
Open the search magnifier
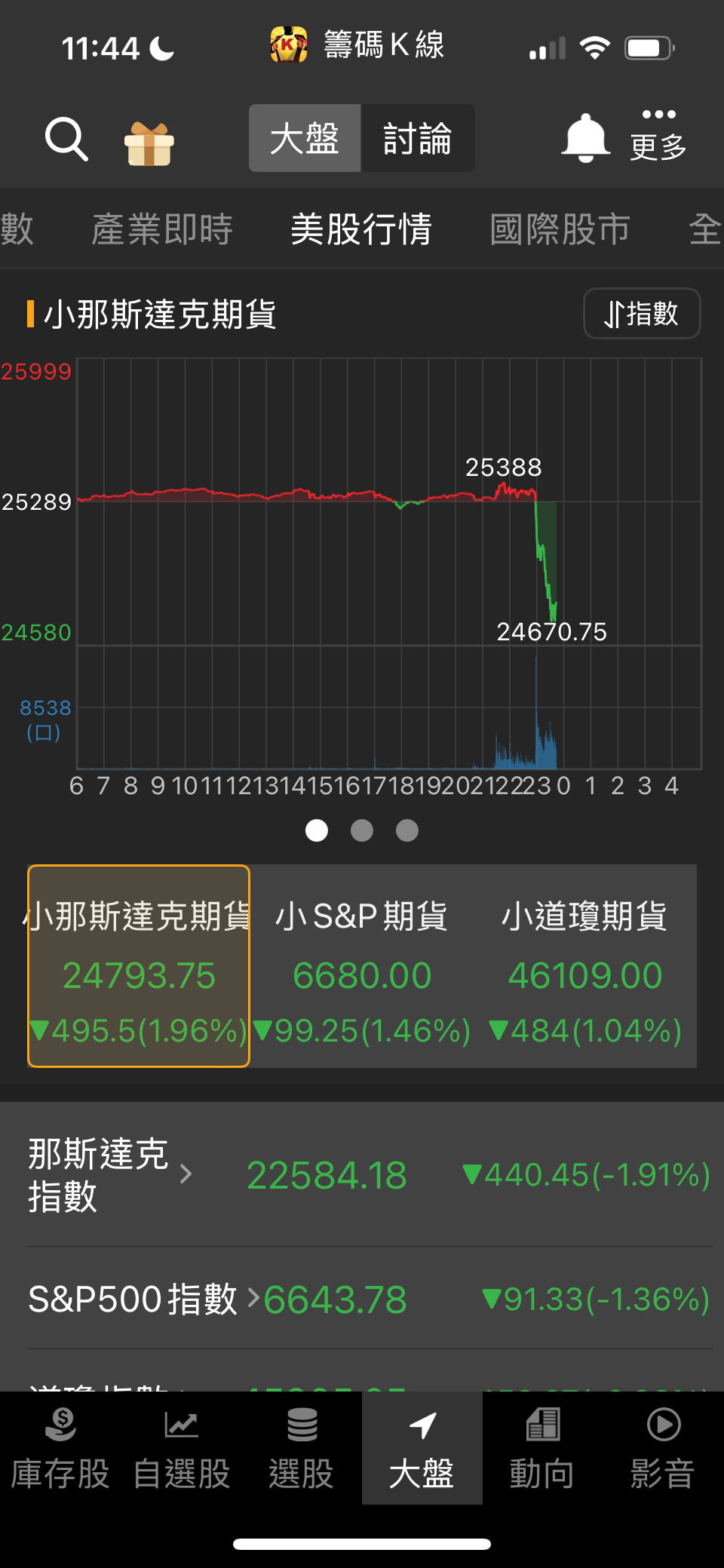pos(66,140)
